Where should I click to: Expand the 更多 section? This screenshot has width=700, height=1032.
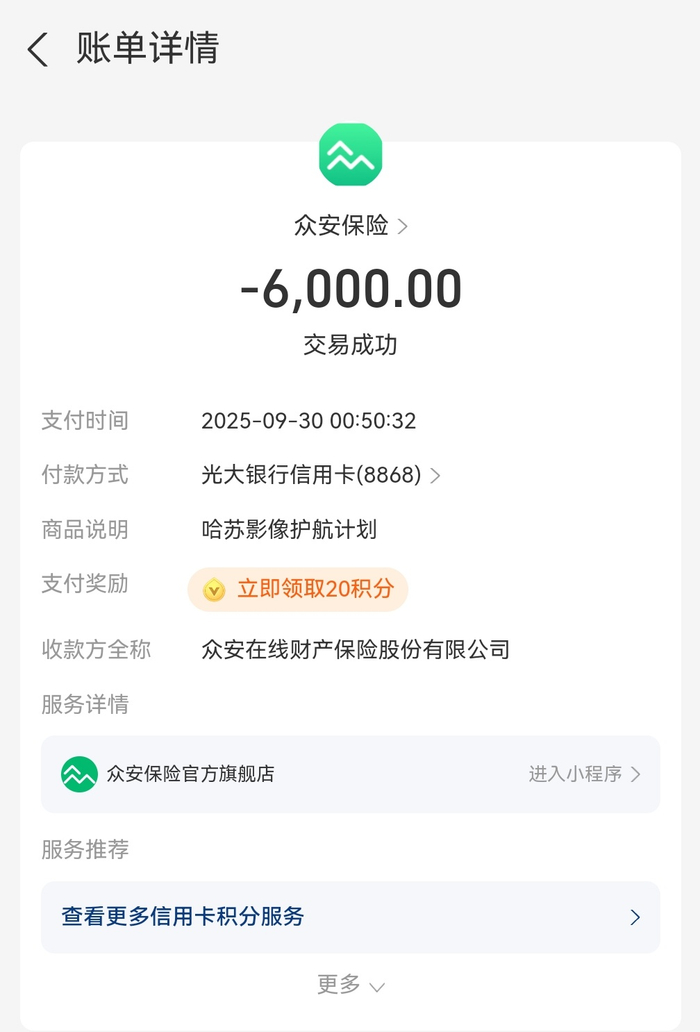[350, 985]
